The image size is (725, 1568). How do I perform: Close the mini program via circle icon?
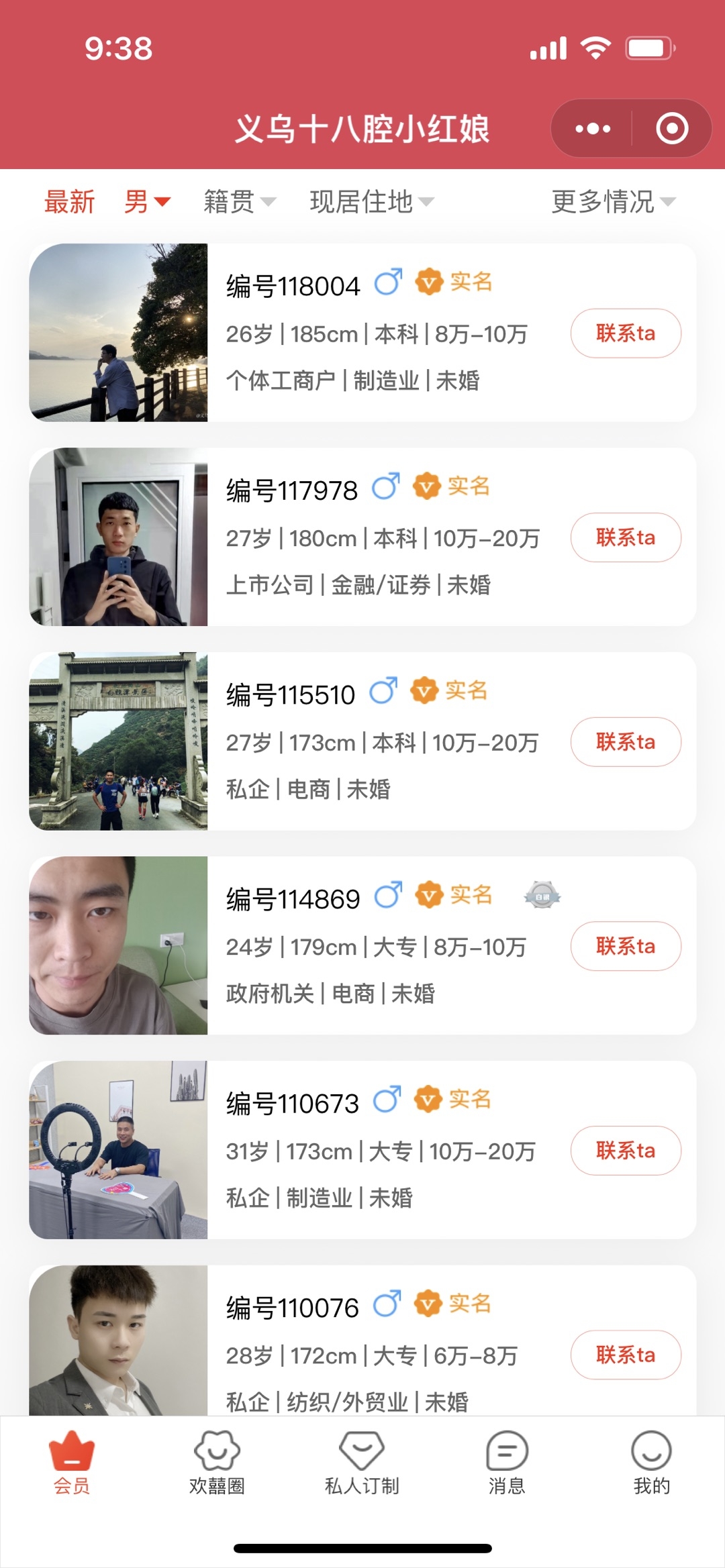672,129
